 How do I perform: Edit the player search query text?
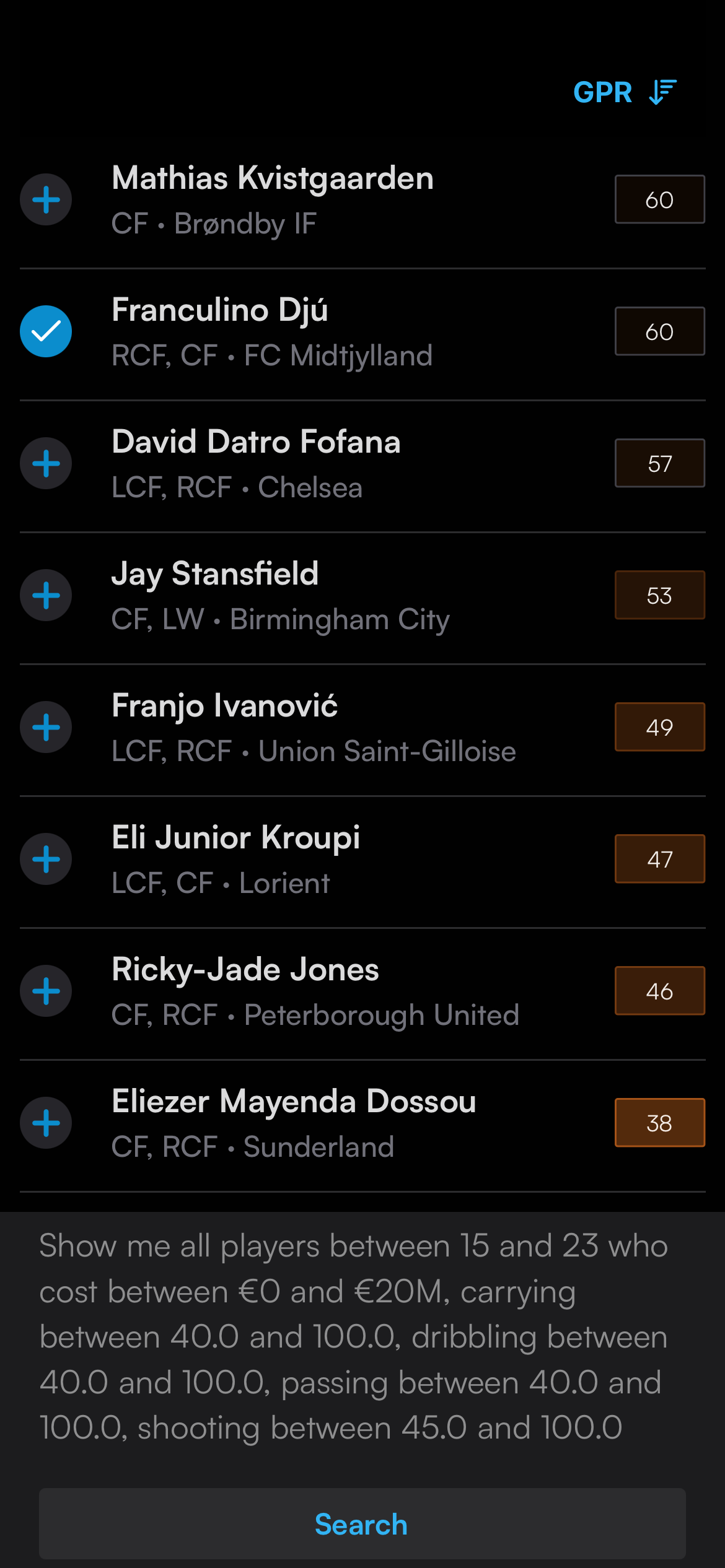coord(353,1336)
